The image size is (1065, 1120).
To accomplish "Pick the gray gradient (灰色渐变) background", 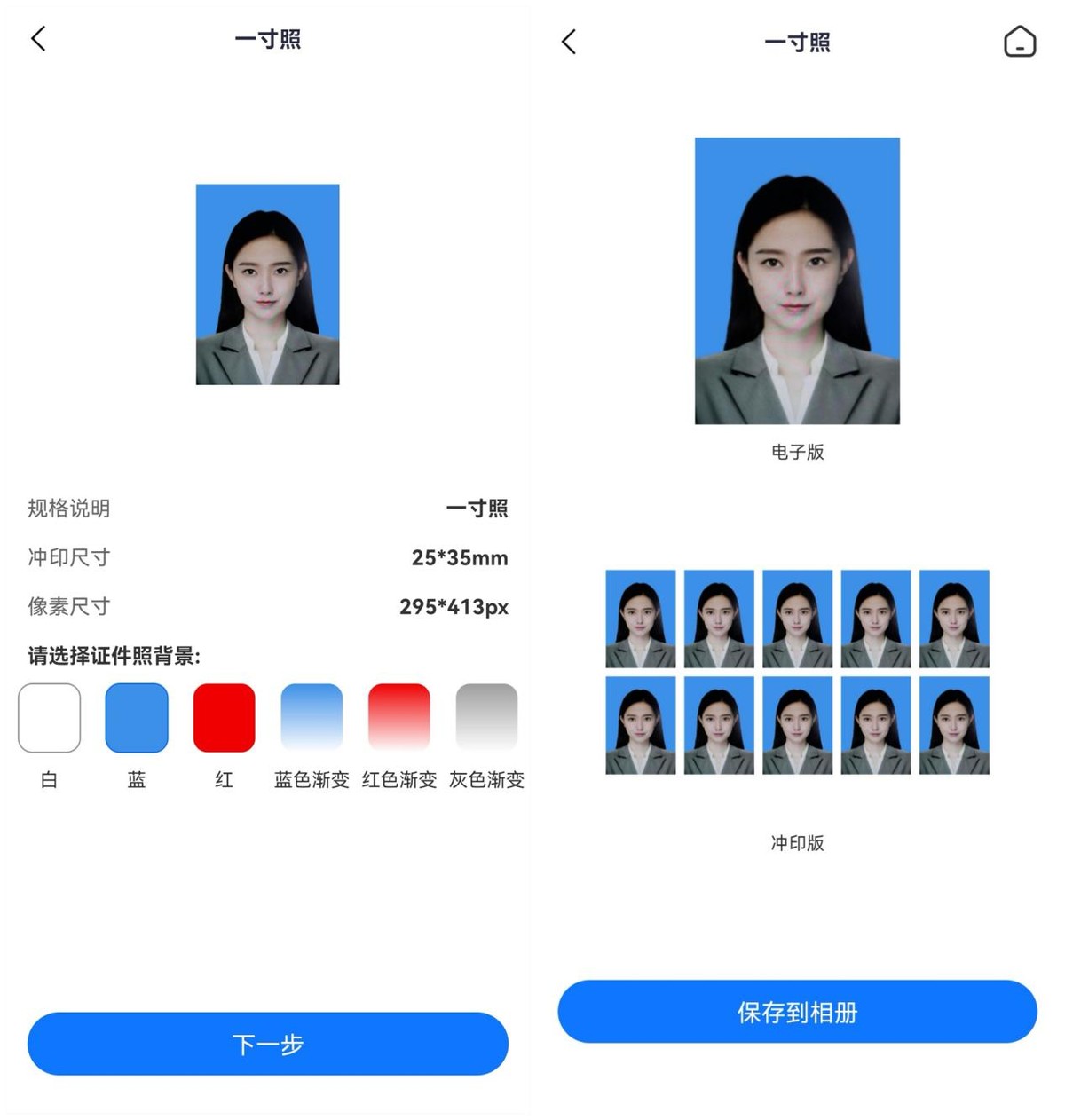I will [485, 716].
